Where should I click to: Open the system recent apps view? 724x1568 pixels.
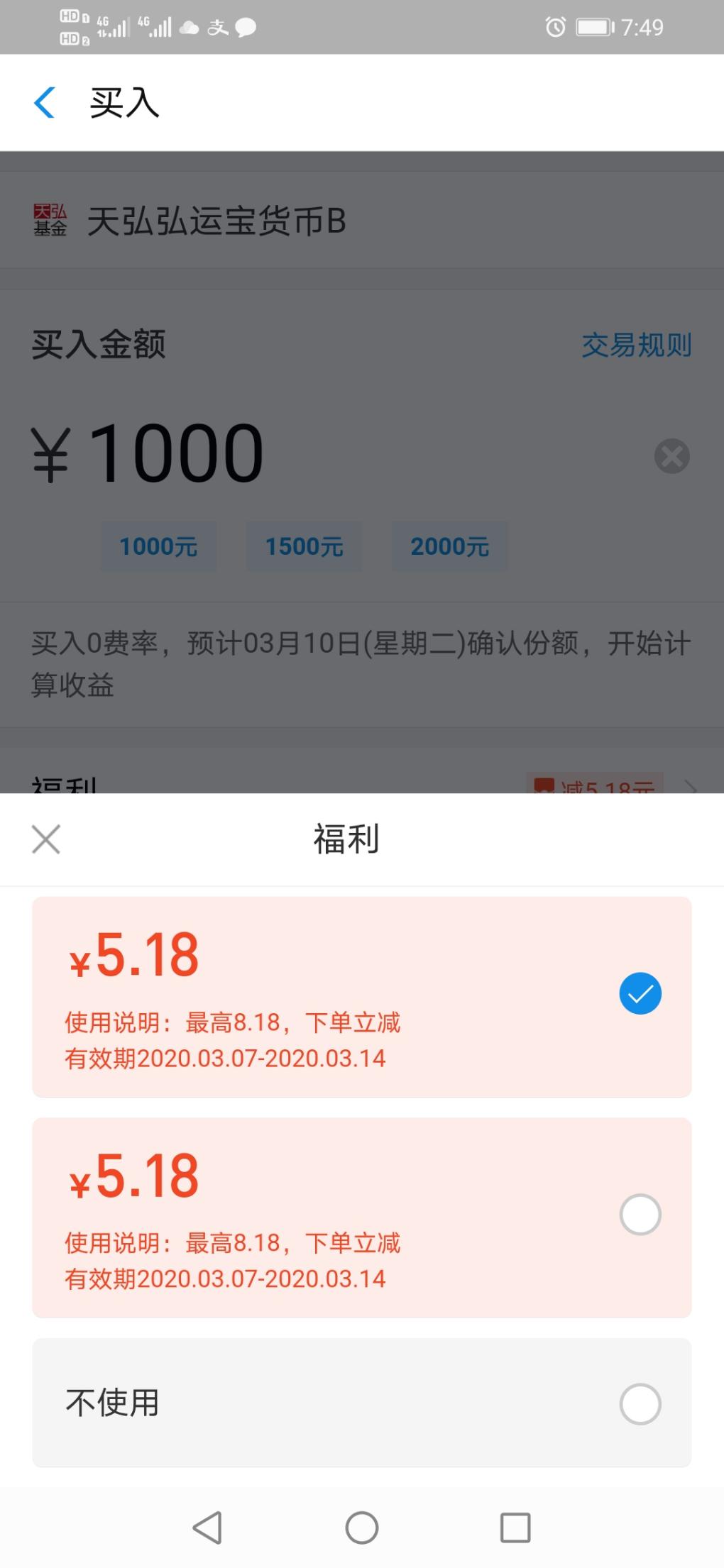[515, 1528]
